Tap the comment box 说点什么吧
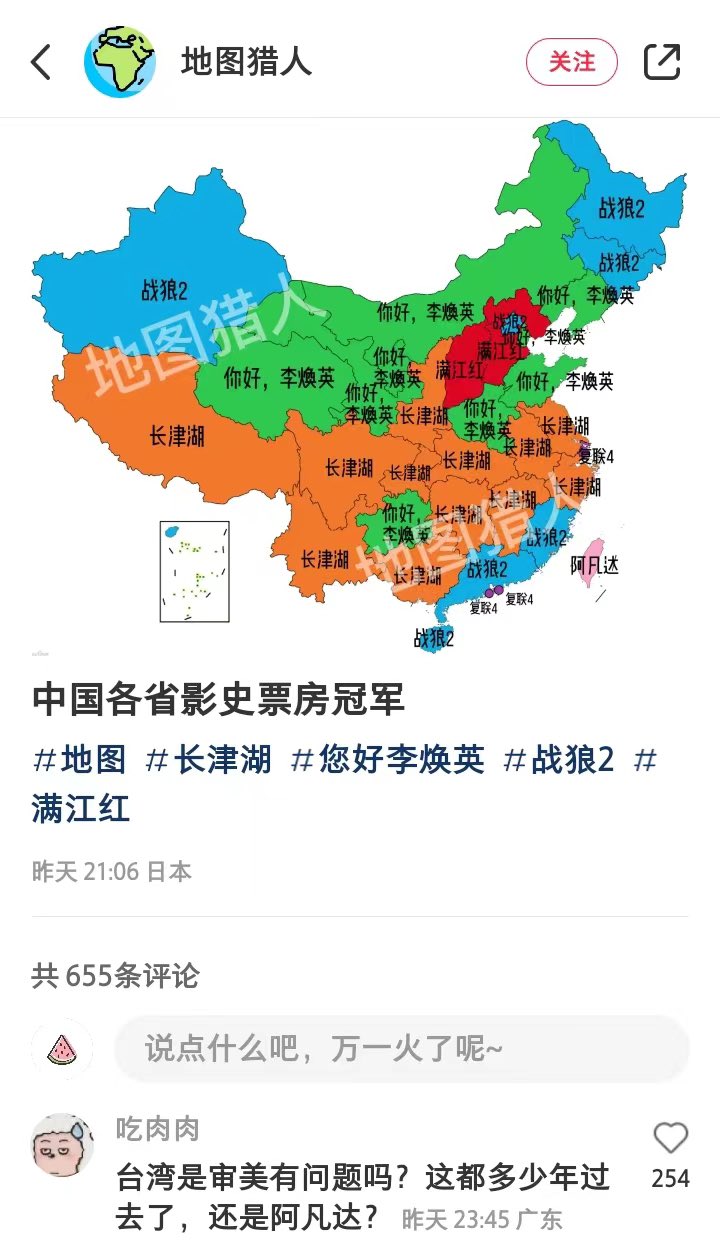The width and height of the screenshot is (720, 1249). [x=402, y=1049]
